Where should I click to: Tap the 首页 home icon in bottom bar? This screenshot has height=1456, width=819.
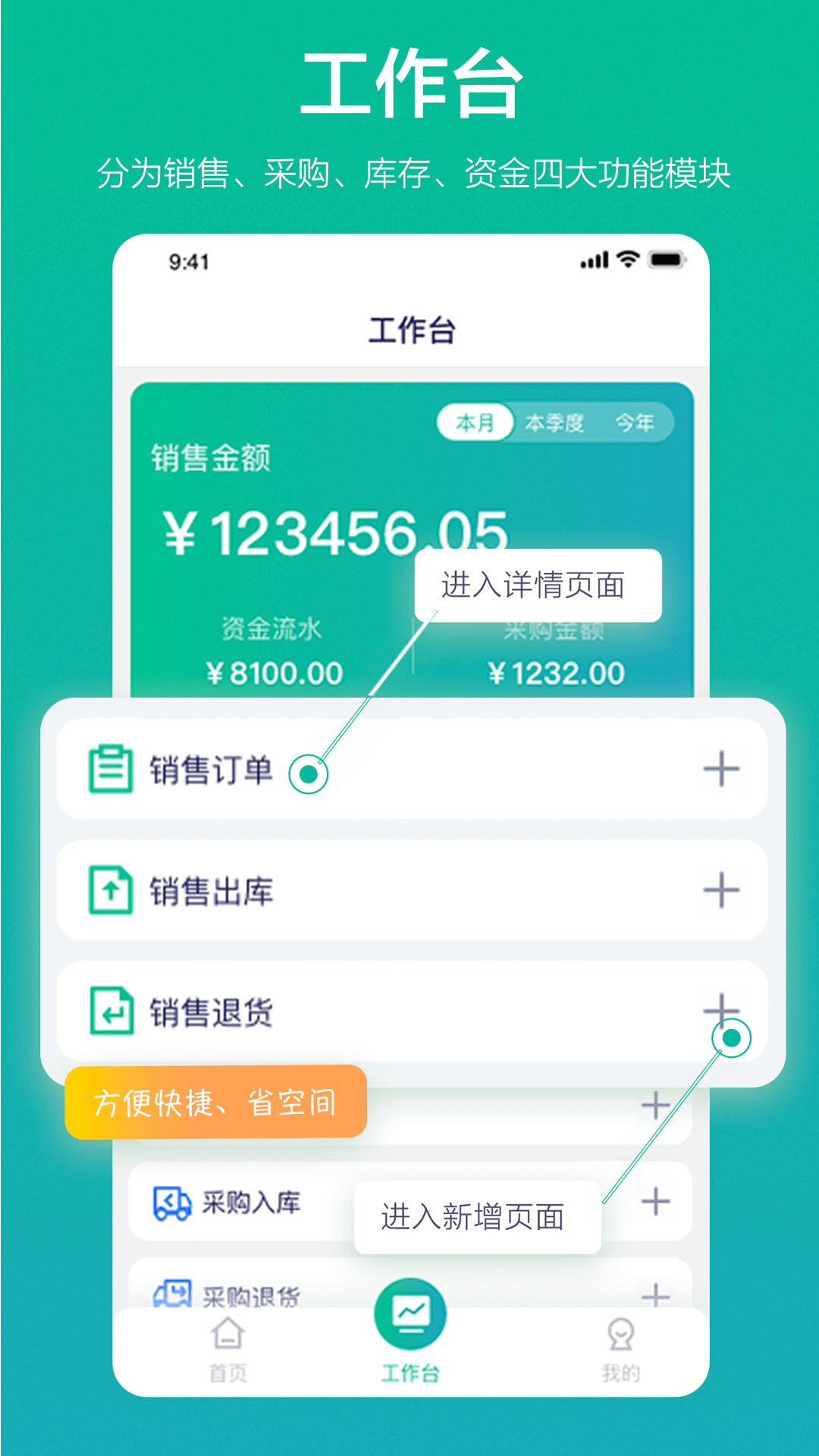pos(227,1335)
